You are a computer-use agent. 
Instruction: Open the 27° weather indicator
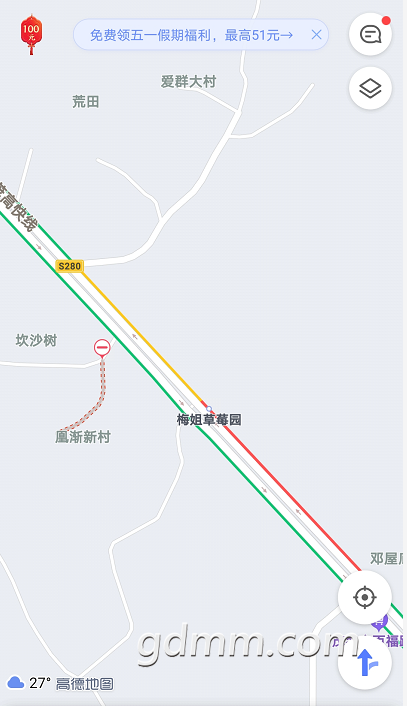pos(29,683)
